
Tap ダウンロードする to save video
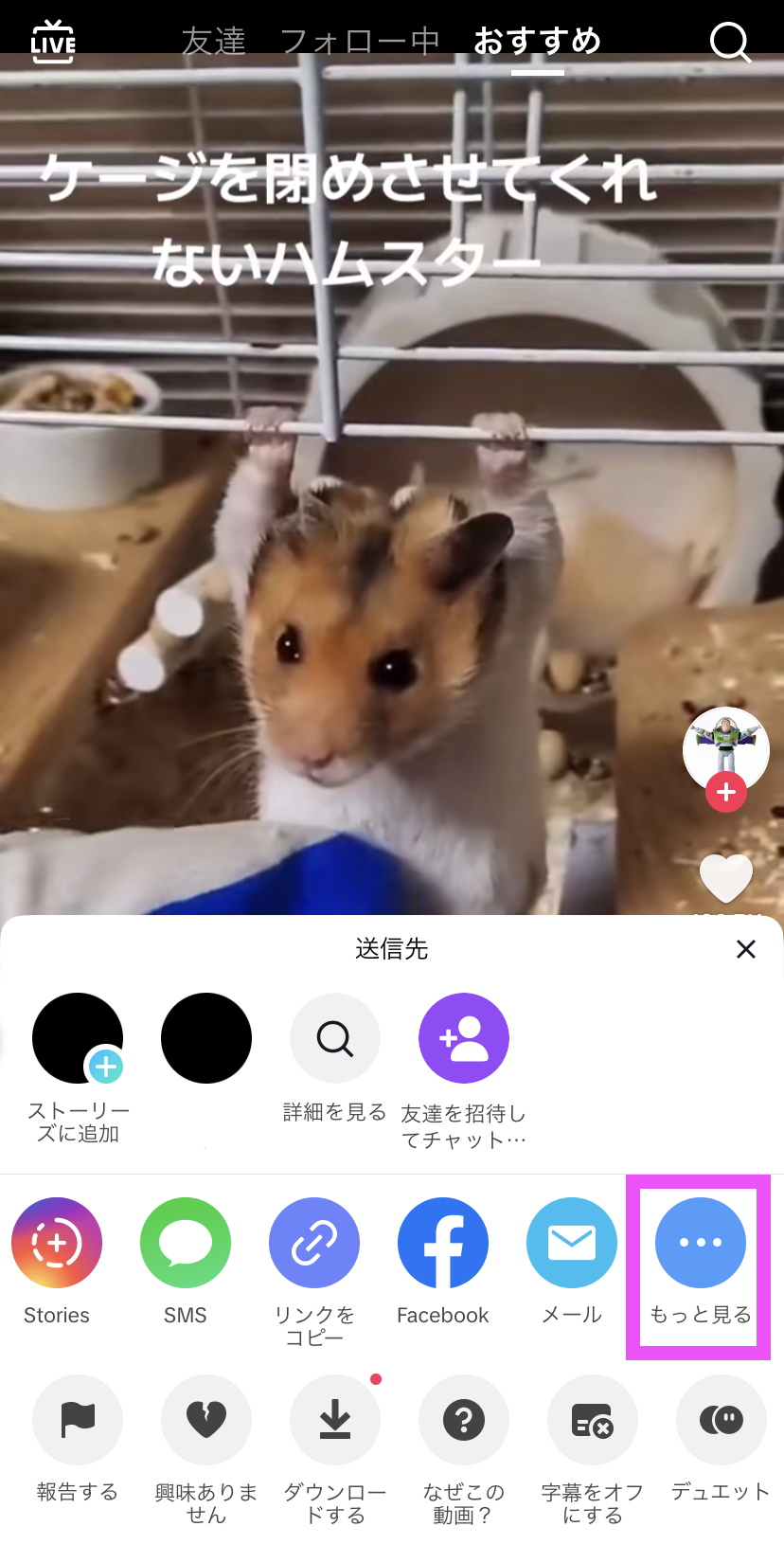[x=335, y=1420]
